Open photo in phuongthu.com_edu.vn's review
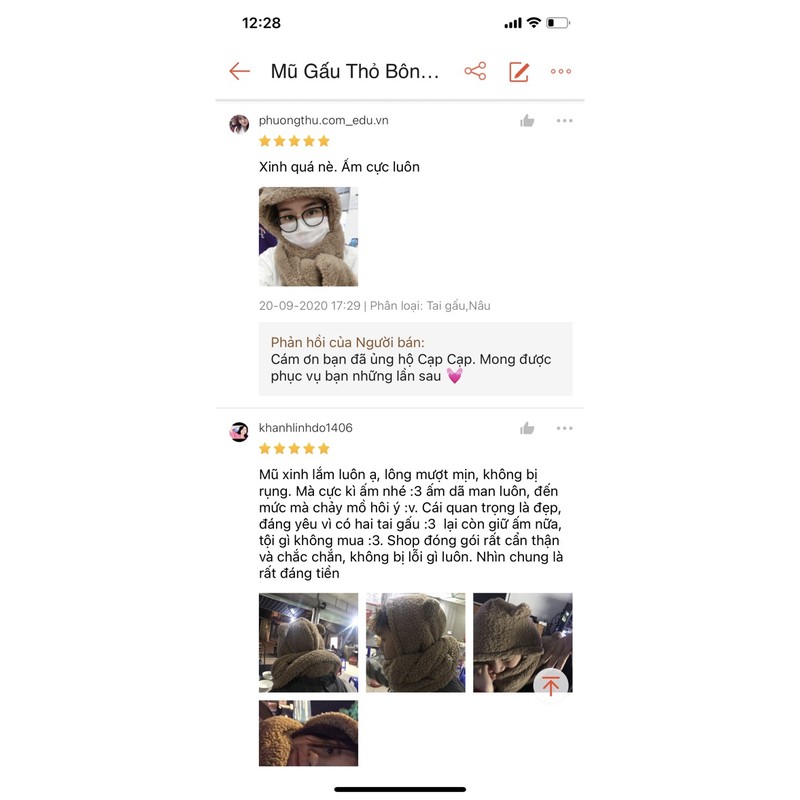 [x=308, y=236]
